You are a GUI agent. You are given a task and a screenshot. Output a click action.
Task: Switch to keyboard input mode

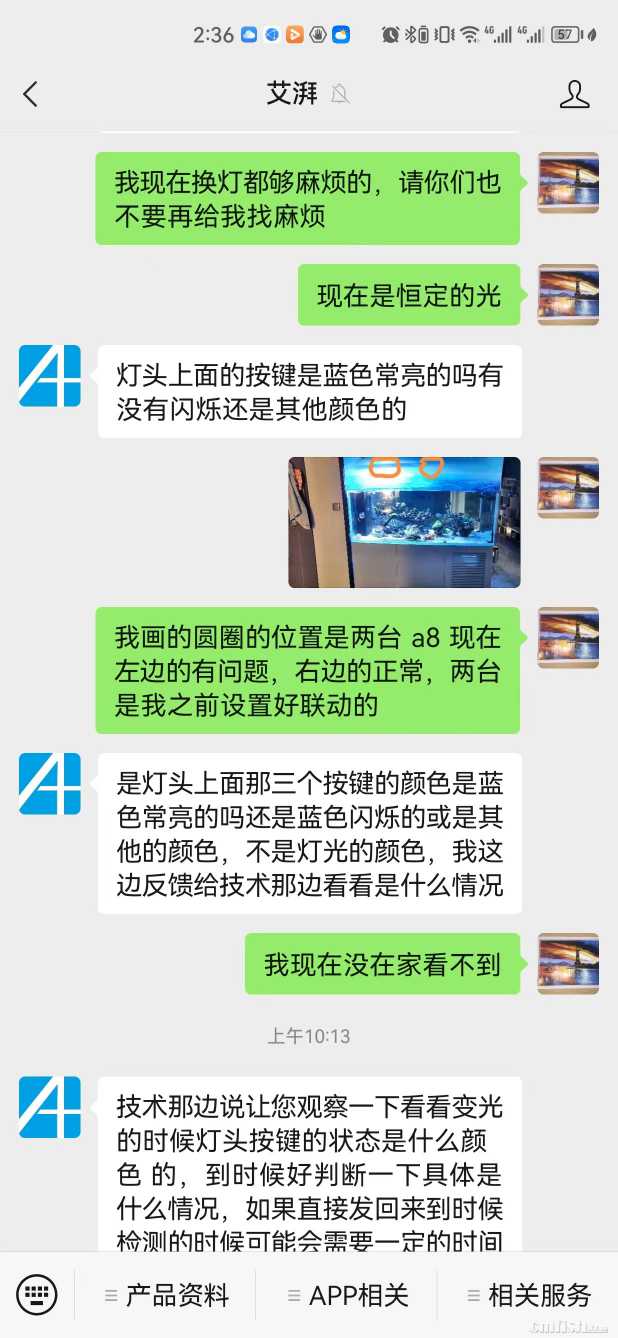pos(37,1295)
